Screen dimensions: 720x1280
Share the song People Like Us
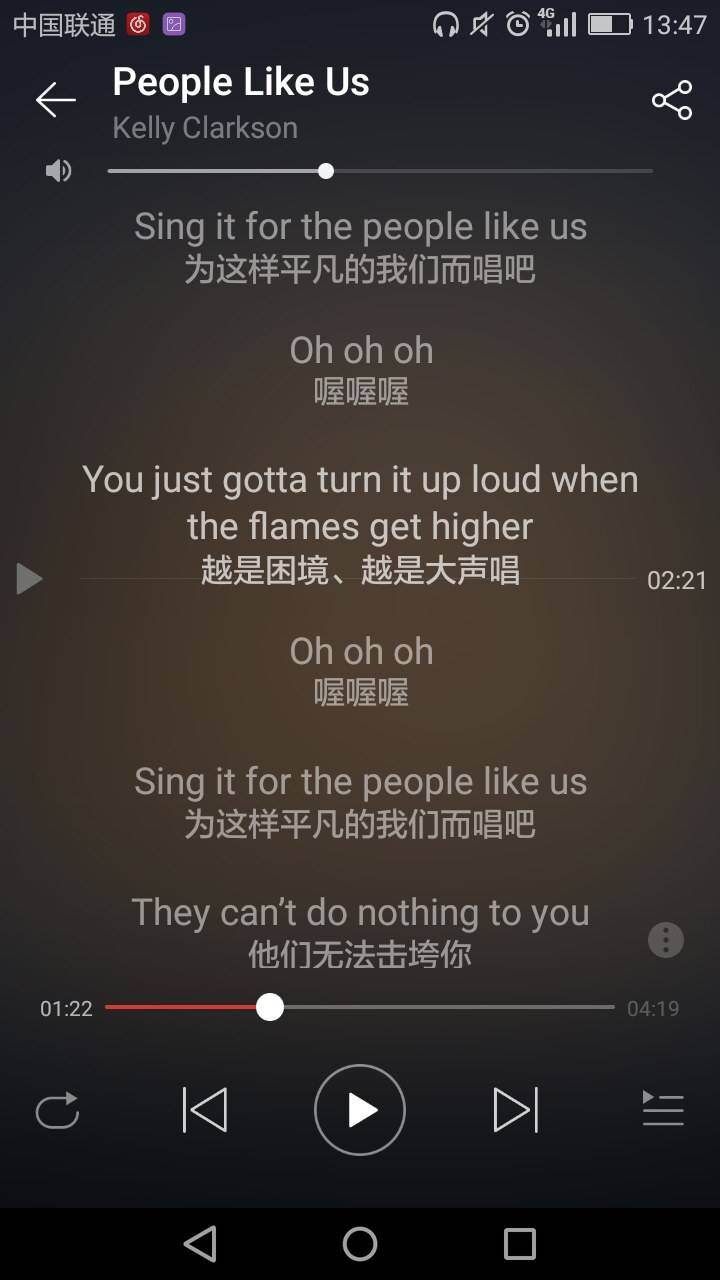tap(672, 100)
